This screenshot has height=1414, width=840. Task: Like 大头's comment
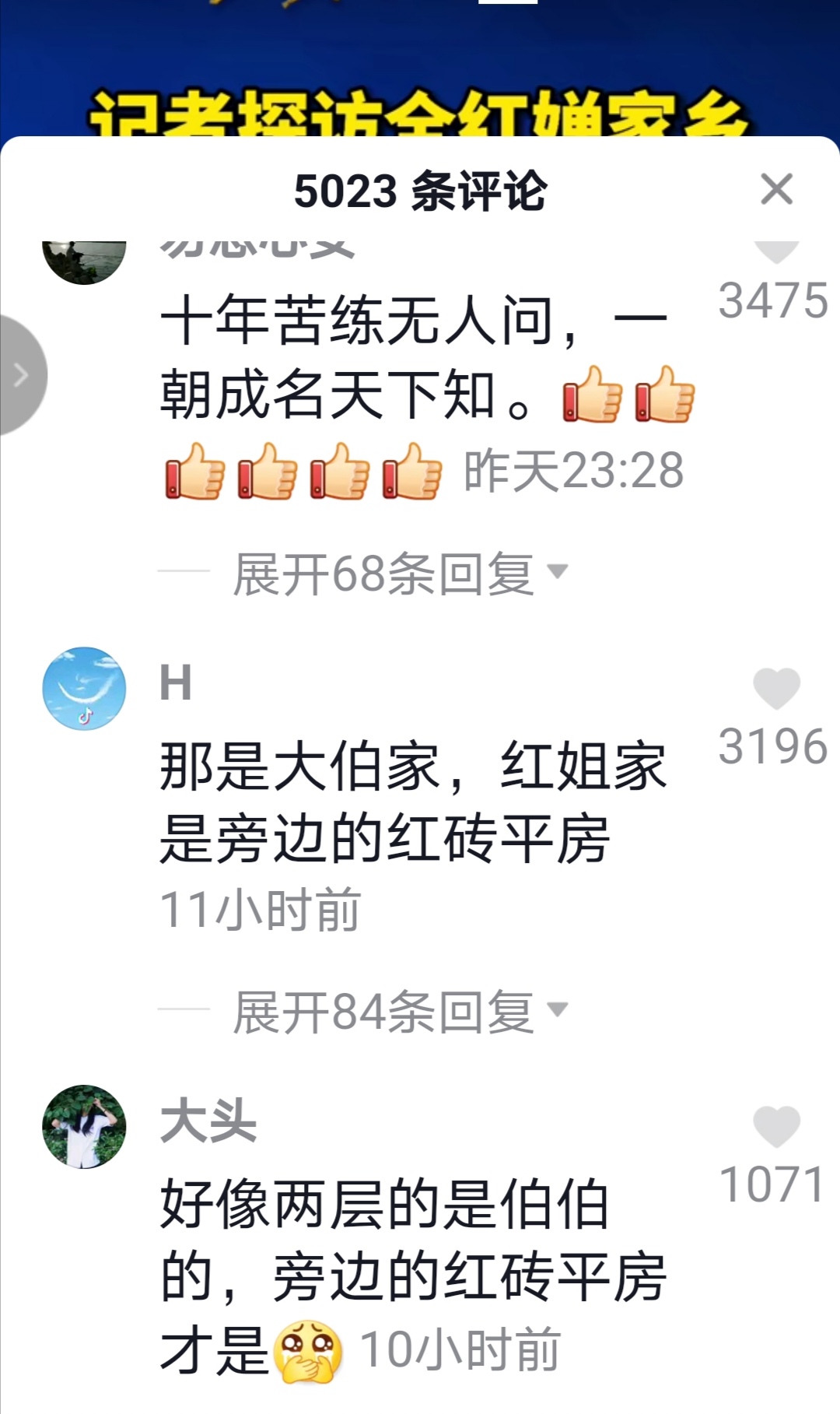coord(776,1127)
